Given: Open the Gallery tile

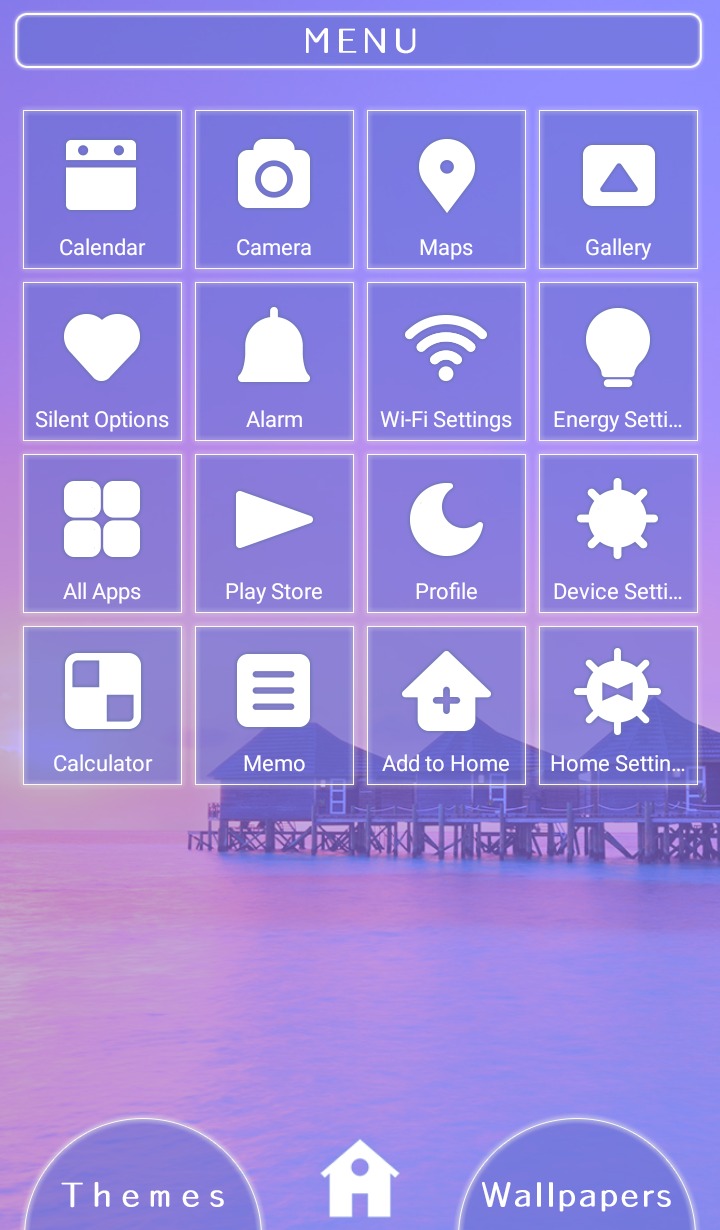Looking at the screenshot, I should coord(618,190).
